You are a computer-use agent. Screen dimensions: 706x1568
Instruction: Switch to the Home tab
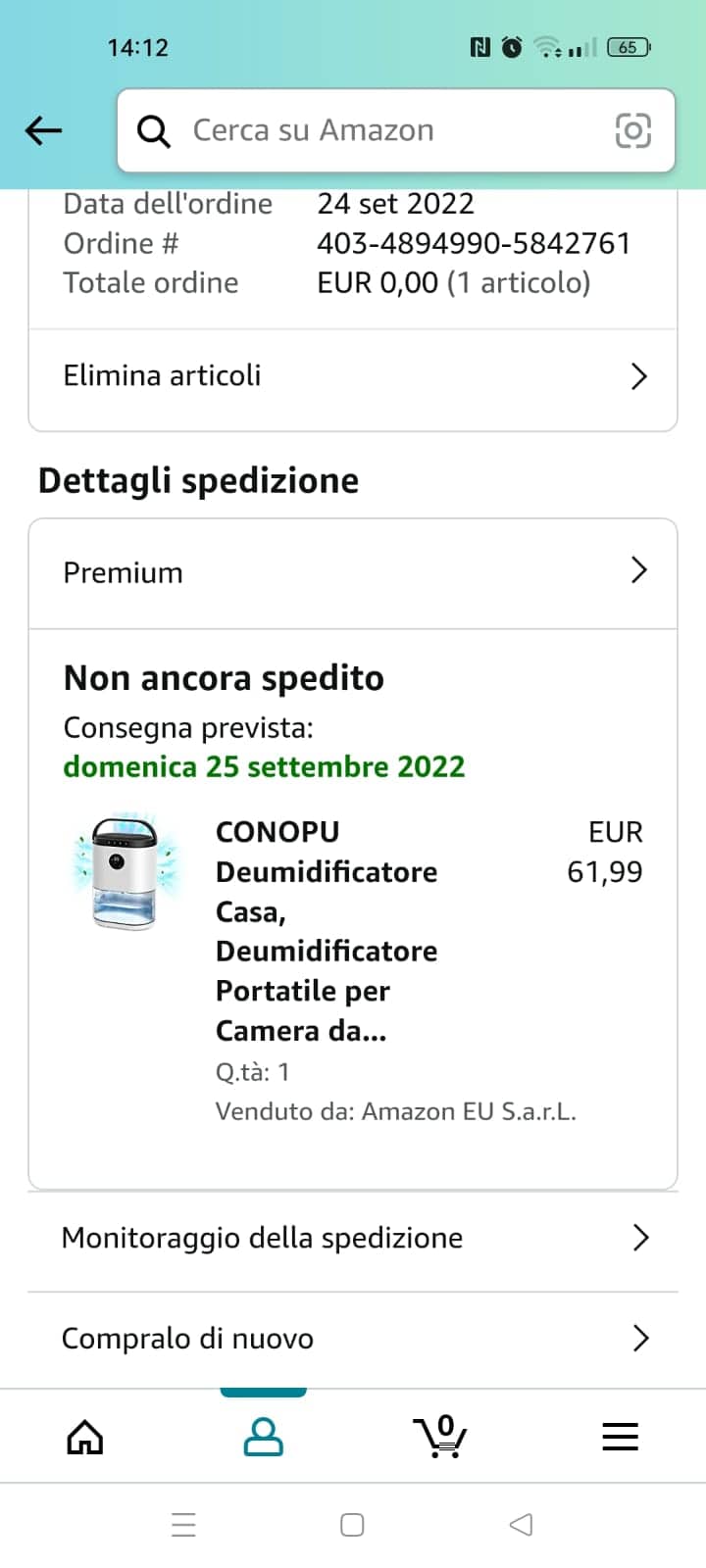pyautogui.click(x=85, y=1438)
